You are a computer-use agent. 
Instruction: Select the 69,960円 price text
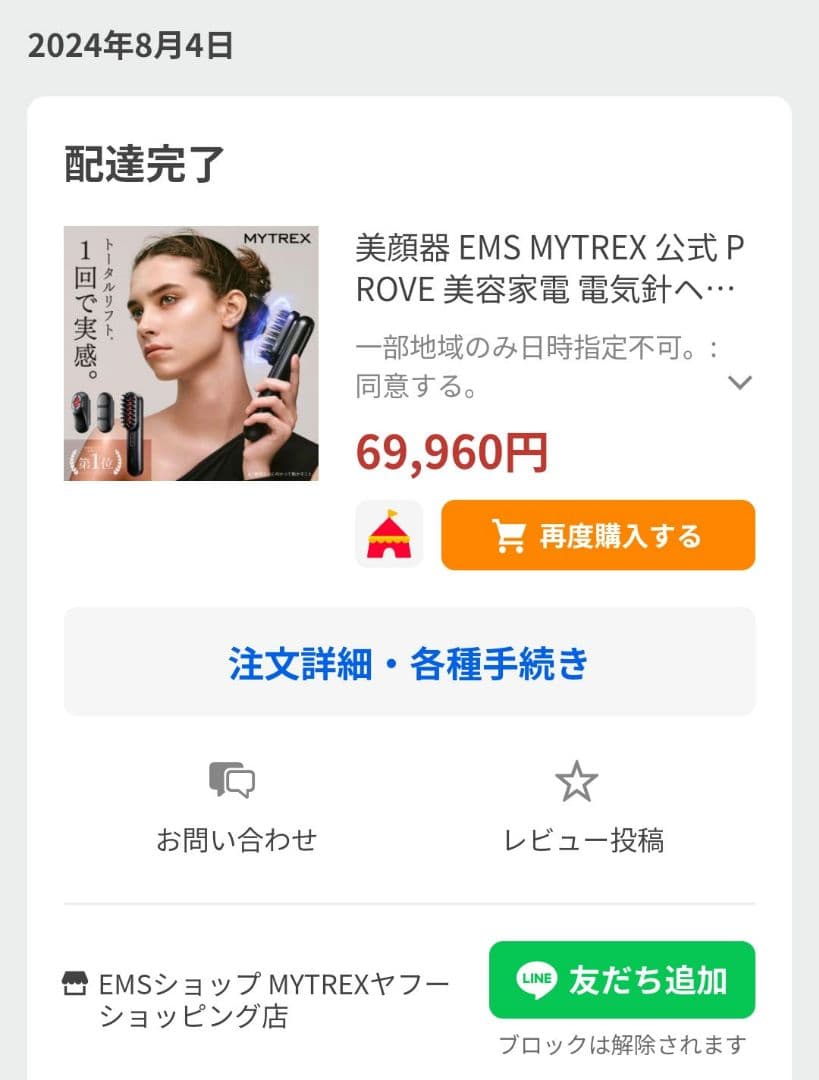point(452,451)
